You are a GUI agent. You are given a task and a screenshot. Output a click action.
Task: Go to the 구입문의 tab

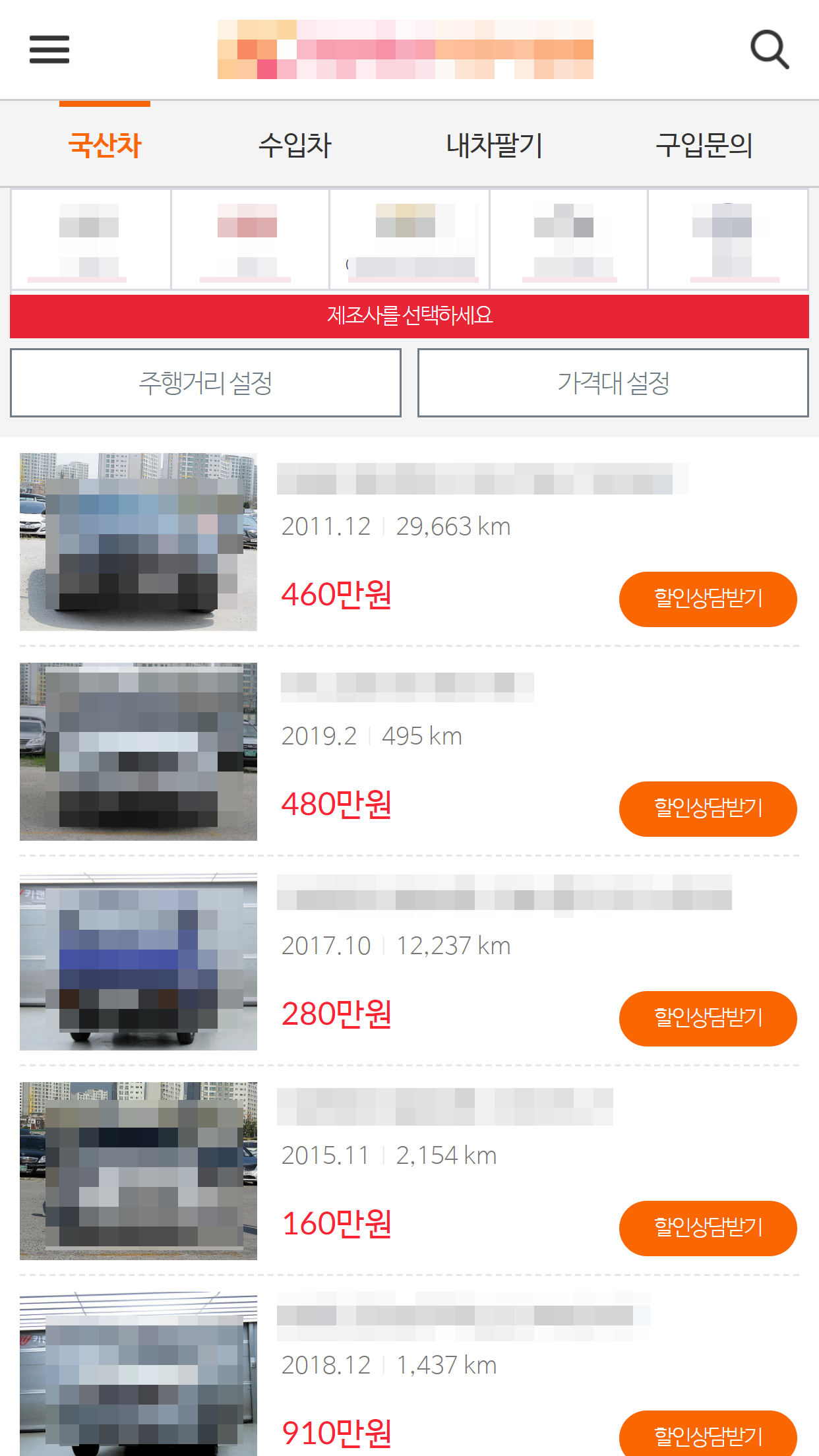click(x=704, y=145)
